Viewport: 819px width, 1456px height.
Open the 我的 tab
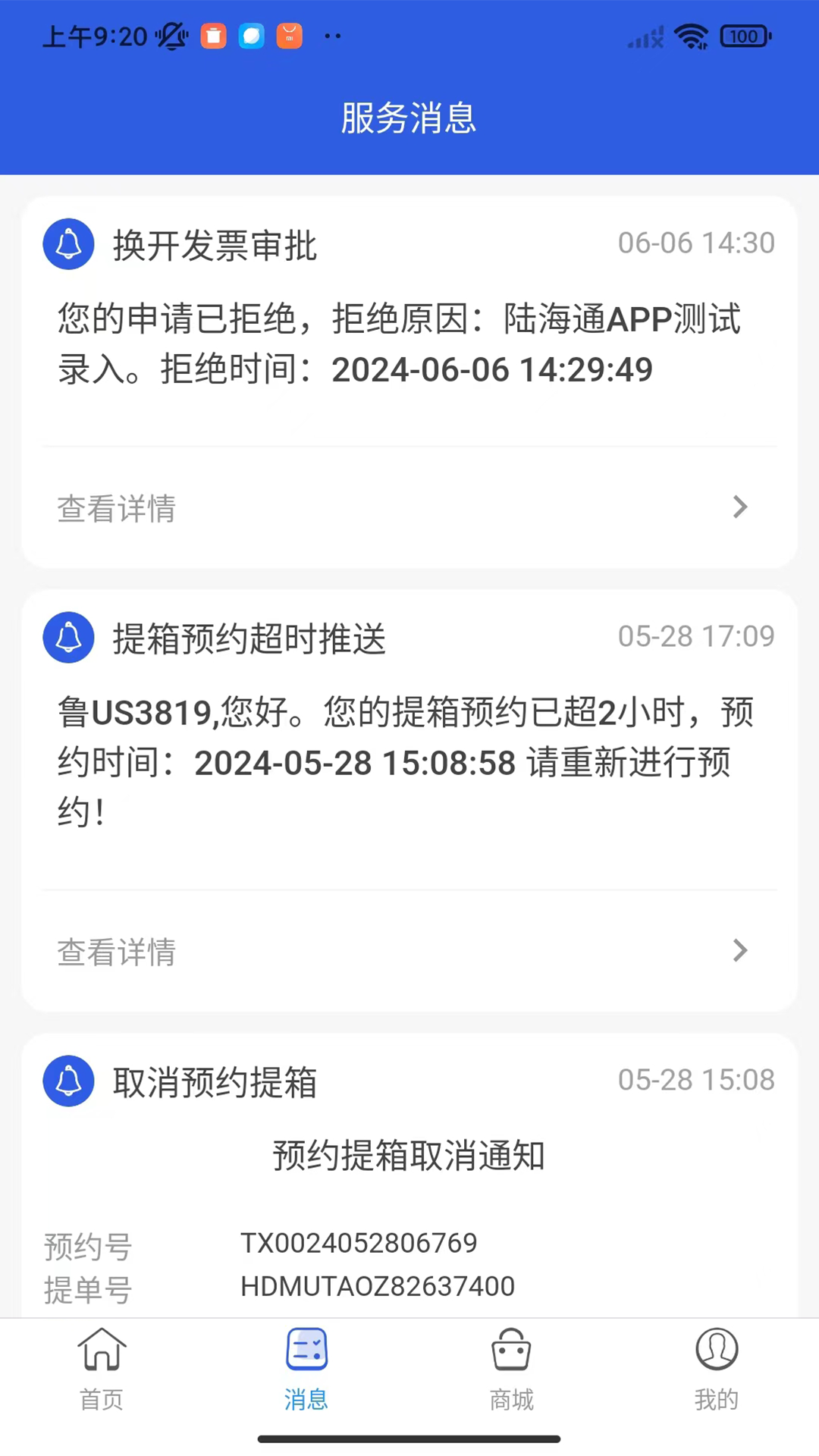(x=716, y=1369)
